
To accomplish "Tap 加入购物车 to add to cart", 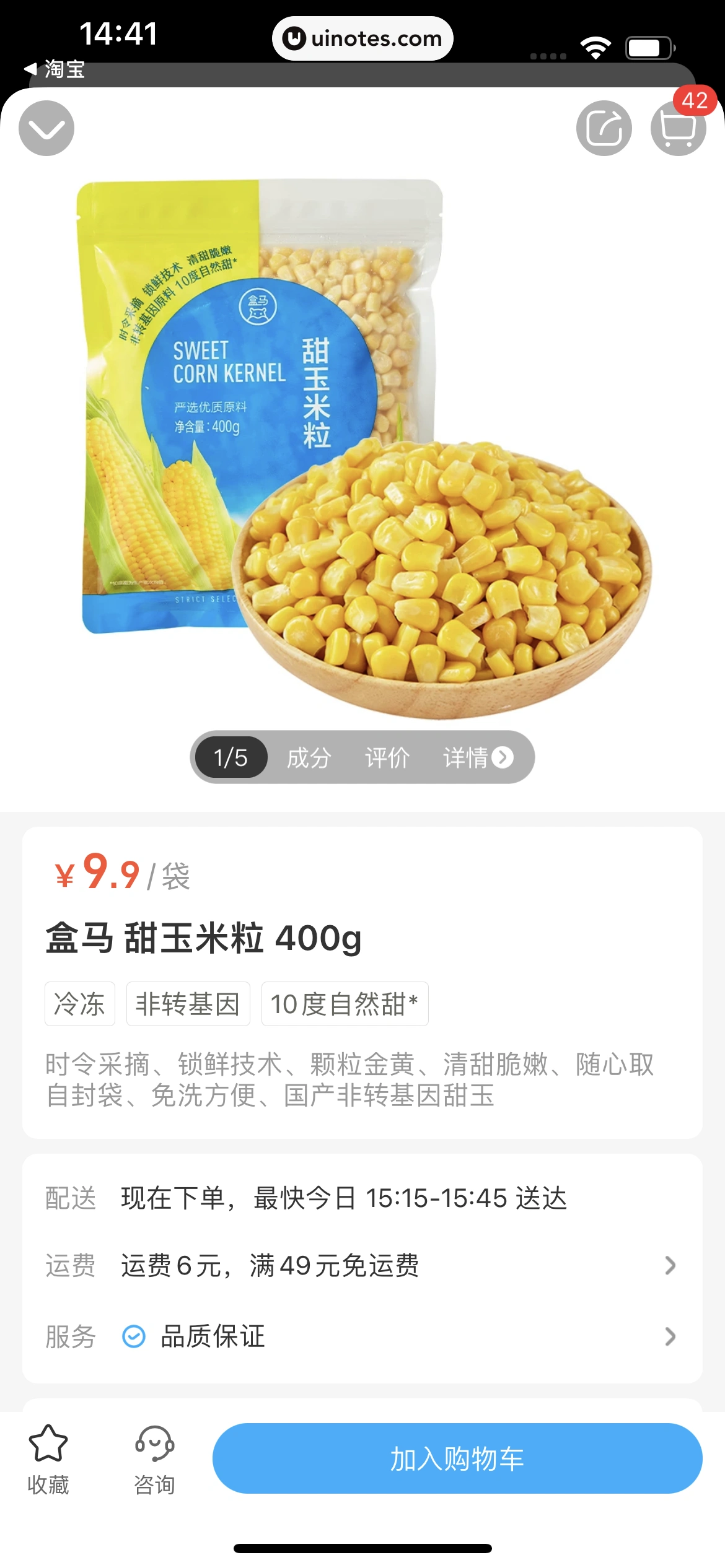I will (457, 1459).
